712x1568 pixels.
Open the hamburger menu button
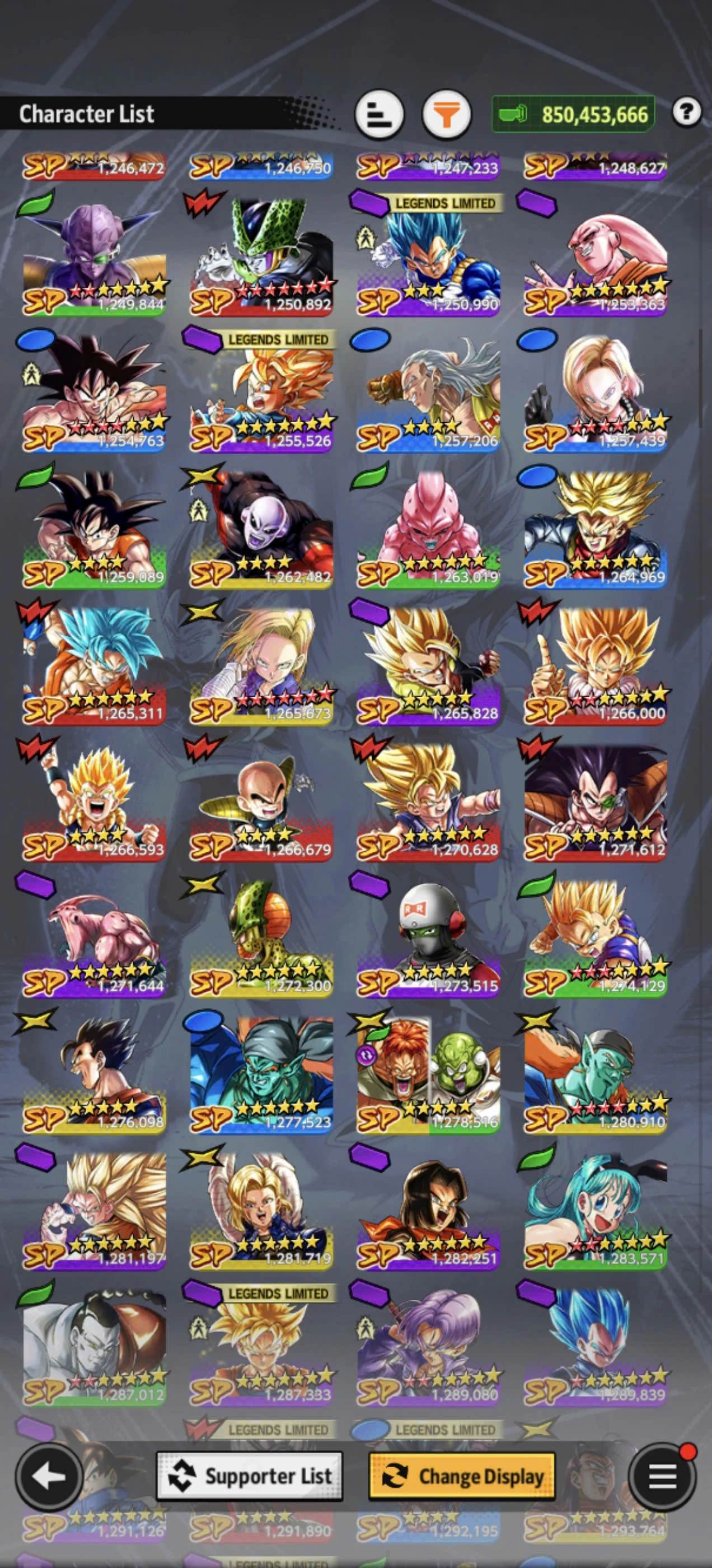pyautogui.click(x=662, y=1476)
